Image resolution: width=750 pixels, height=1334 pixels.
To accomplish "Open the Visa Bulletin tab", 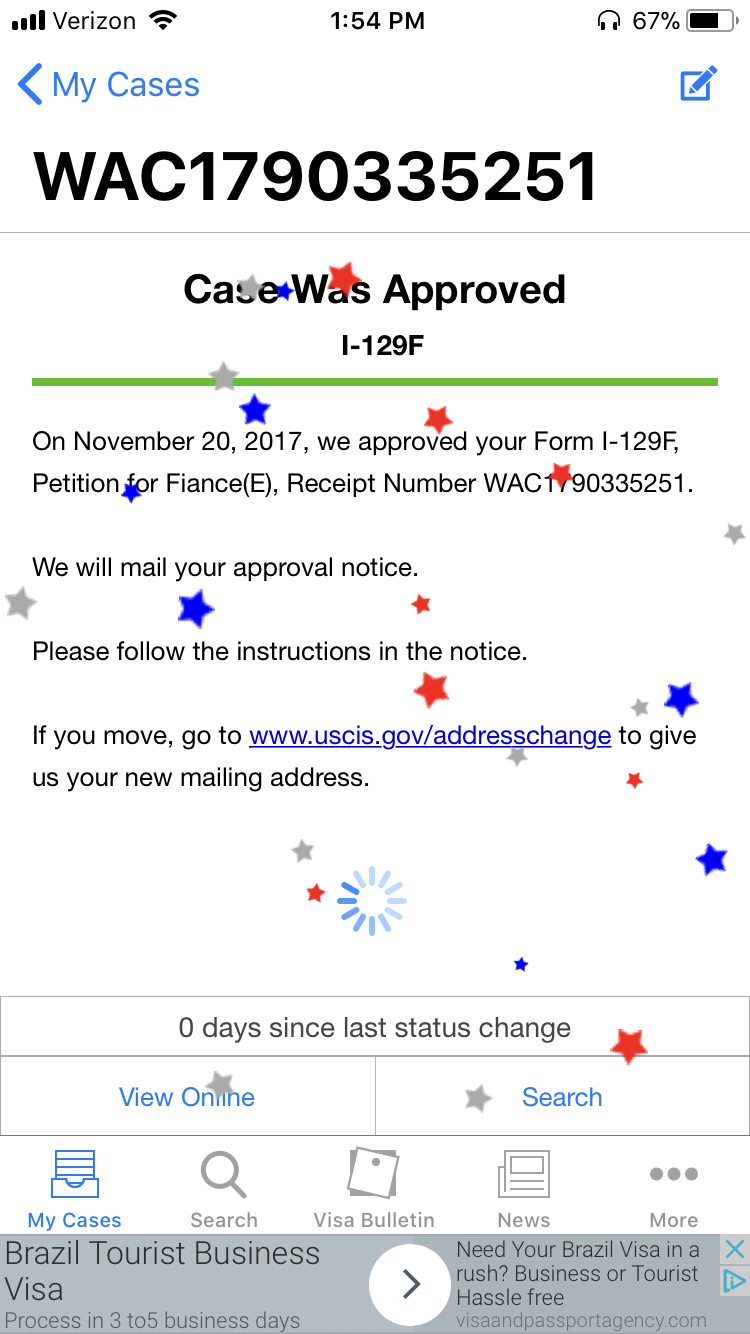I will pyautogui.click(x=374, y=1189).
